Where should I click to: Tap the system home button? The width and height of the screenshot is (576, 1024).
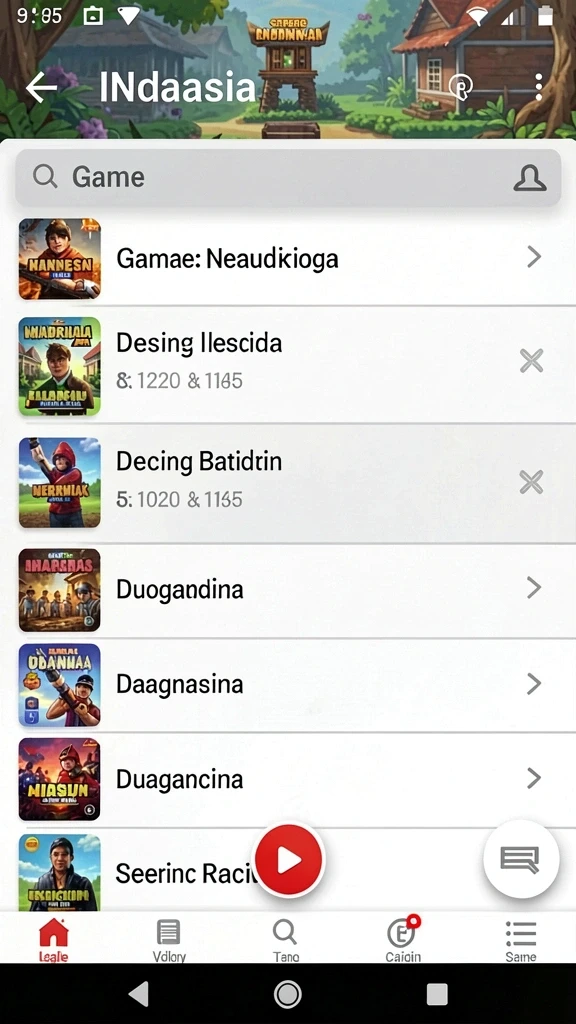[287, 994]
